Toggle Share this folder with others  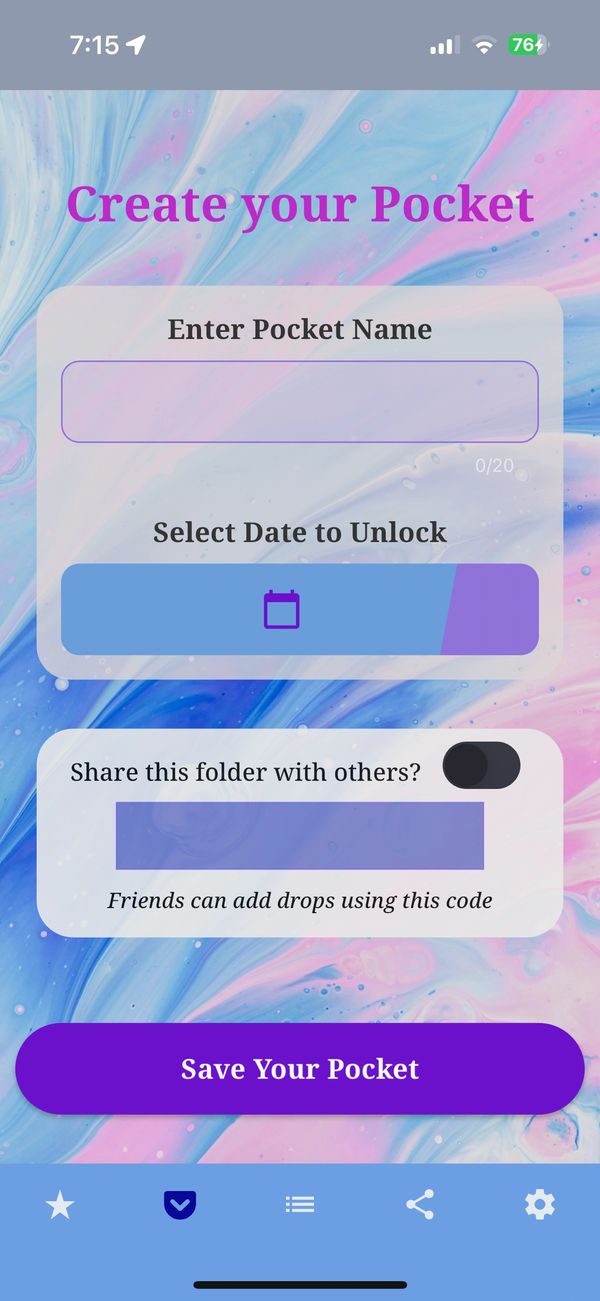481,766
